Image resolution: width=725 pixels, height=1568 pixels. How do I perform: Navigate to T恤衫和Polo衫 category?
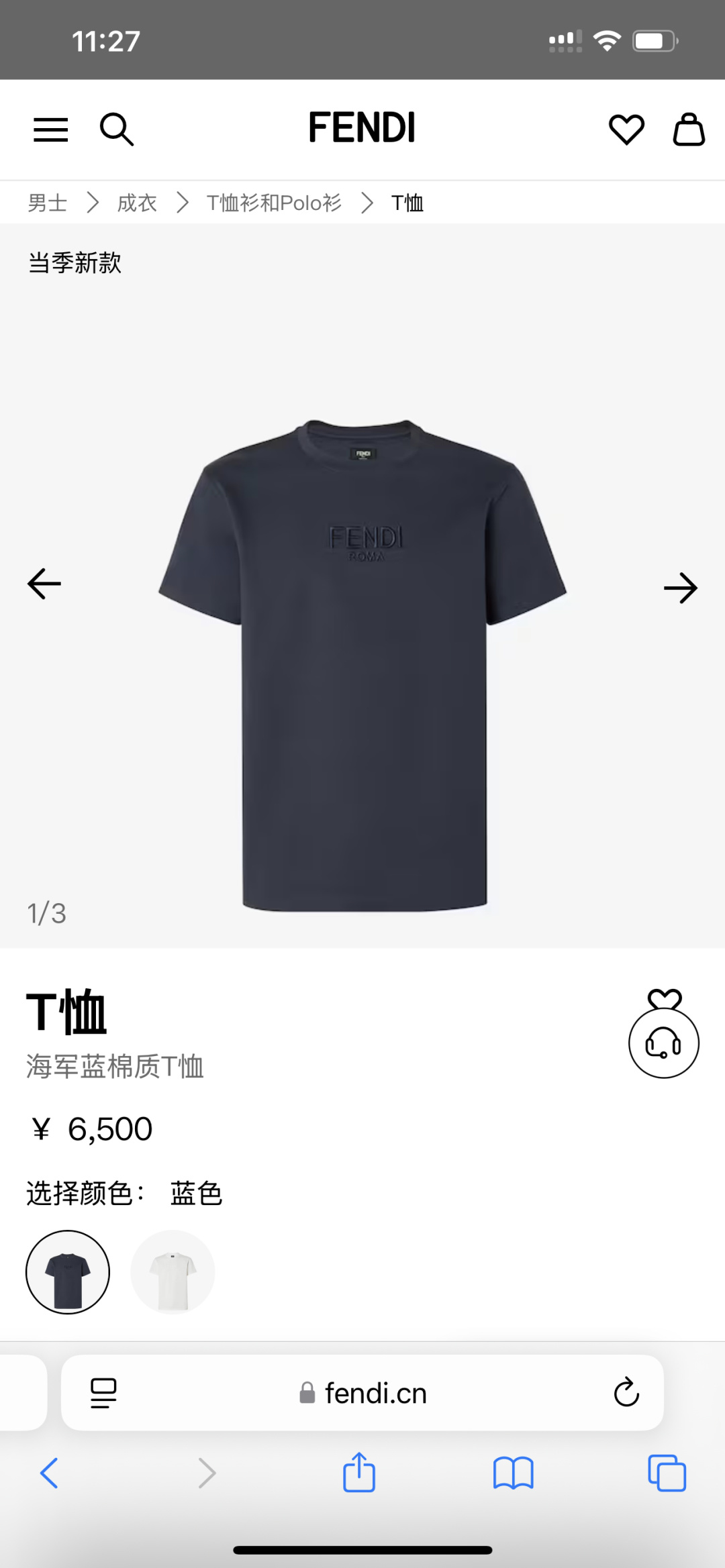274,203
